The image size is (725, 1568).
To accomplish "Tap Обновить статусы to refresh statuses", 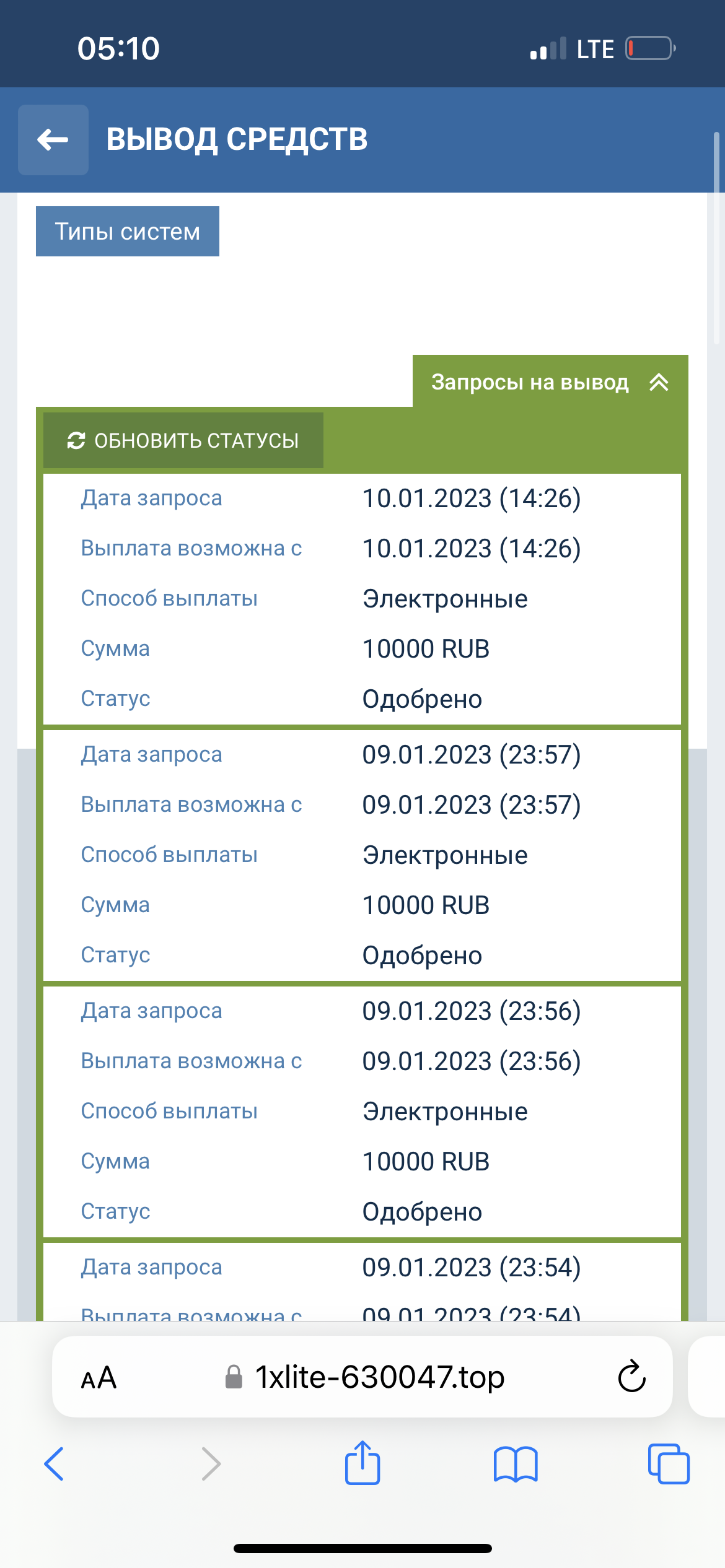I will (183, 440).
